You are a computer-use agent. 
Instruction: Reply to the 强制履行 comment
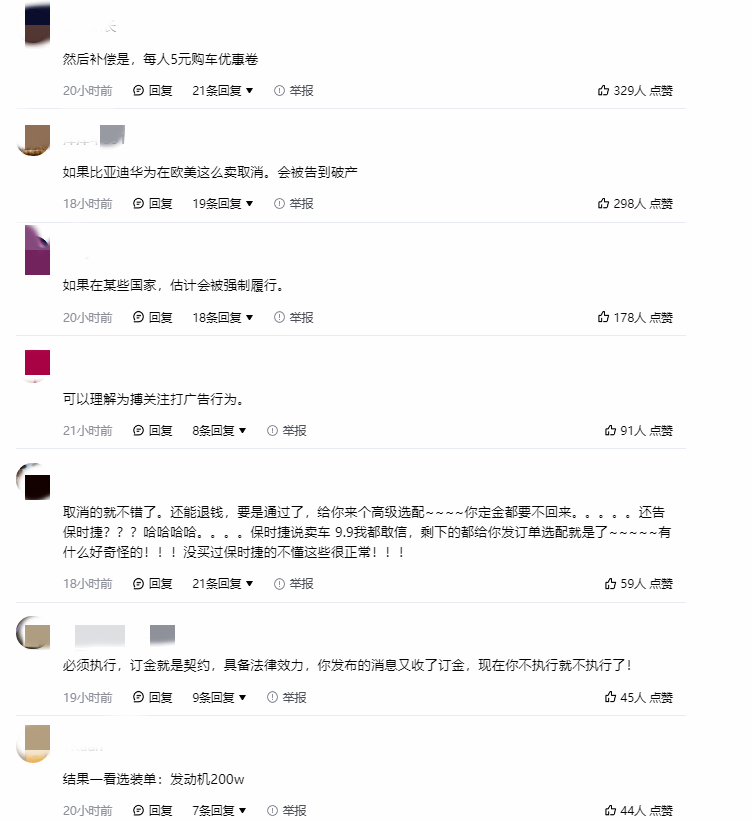tap(153, 317)
